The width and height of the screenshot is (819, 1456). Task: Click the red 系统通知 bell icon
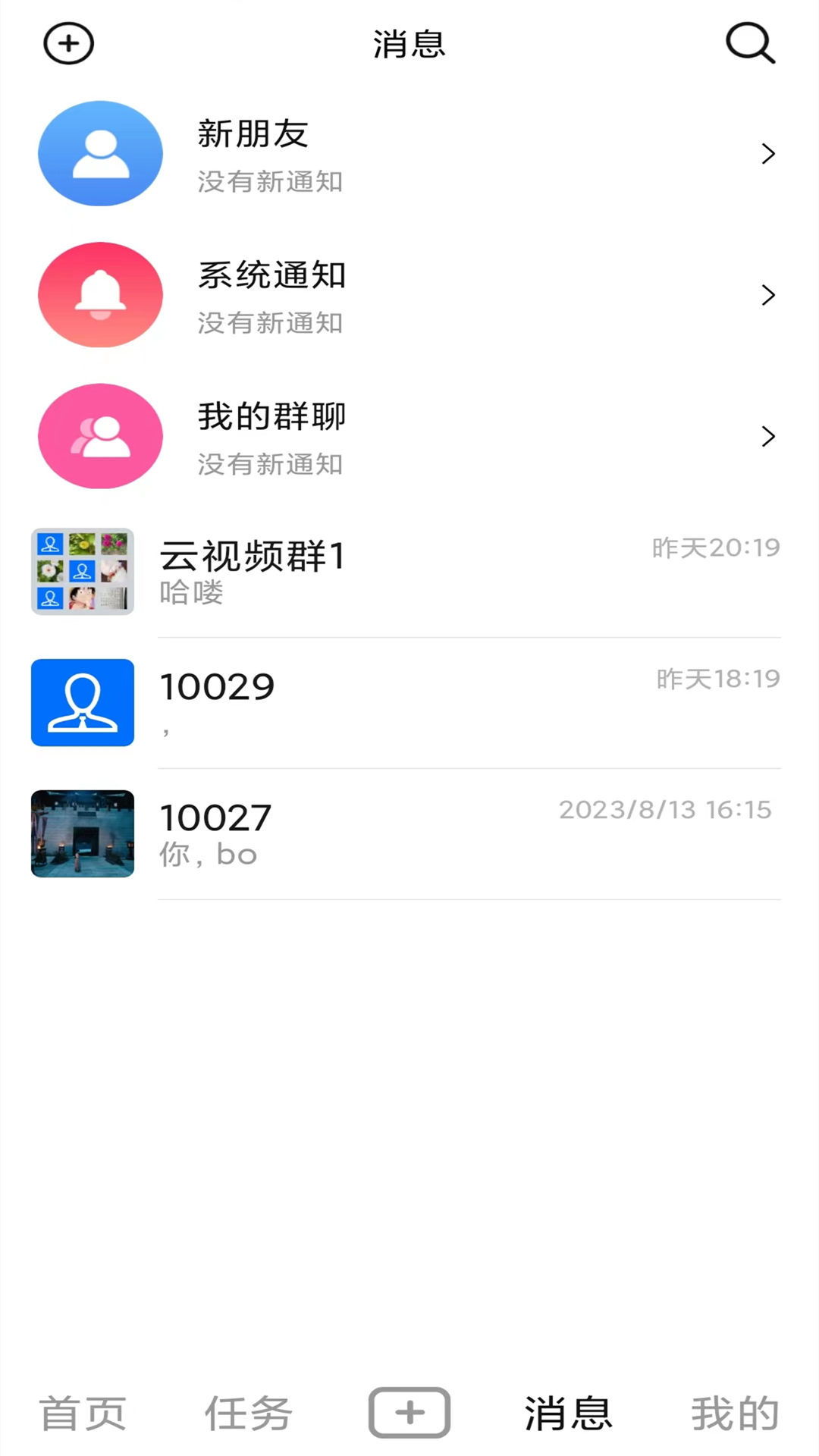coord(100,294)
